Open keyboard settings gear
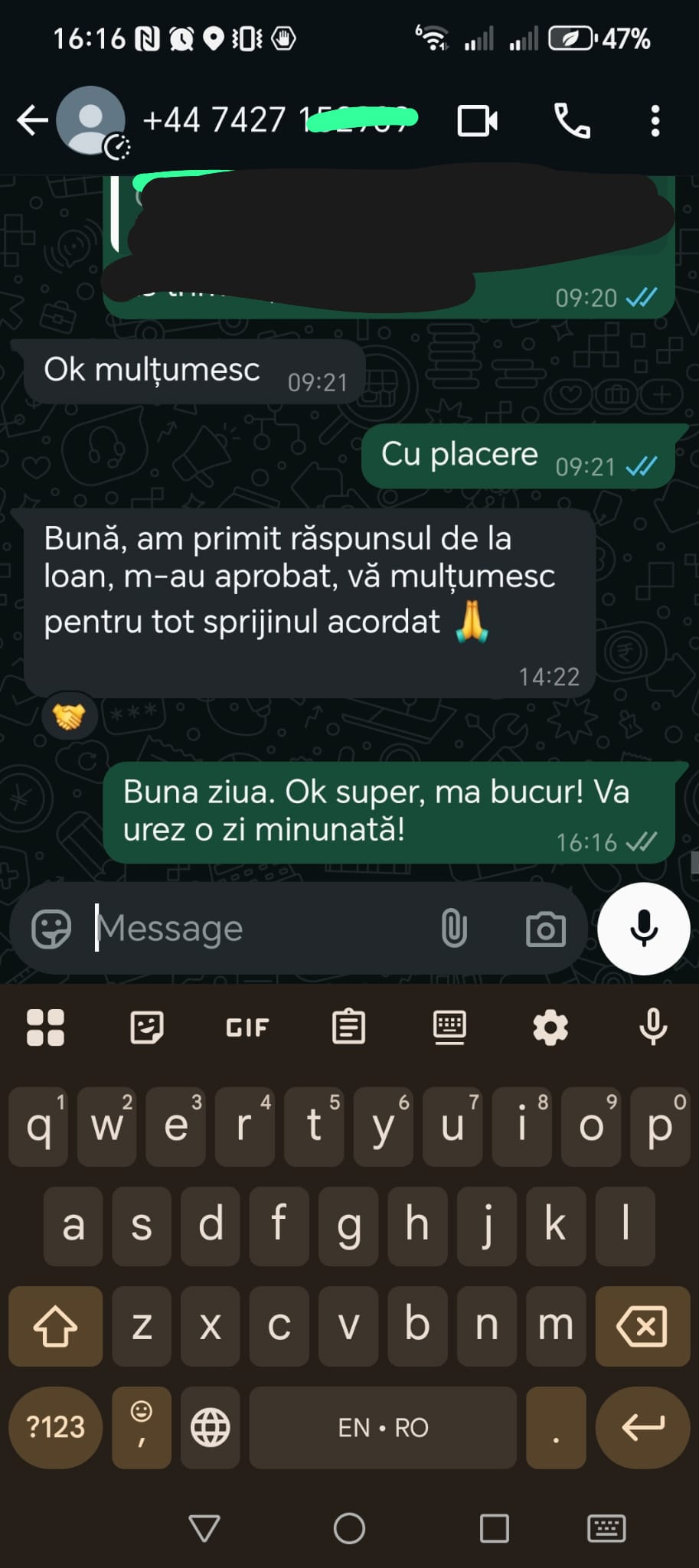The height and width of the screenshot is (1568, 699). coord(550,1027)
